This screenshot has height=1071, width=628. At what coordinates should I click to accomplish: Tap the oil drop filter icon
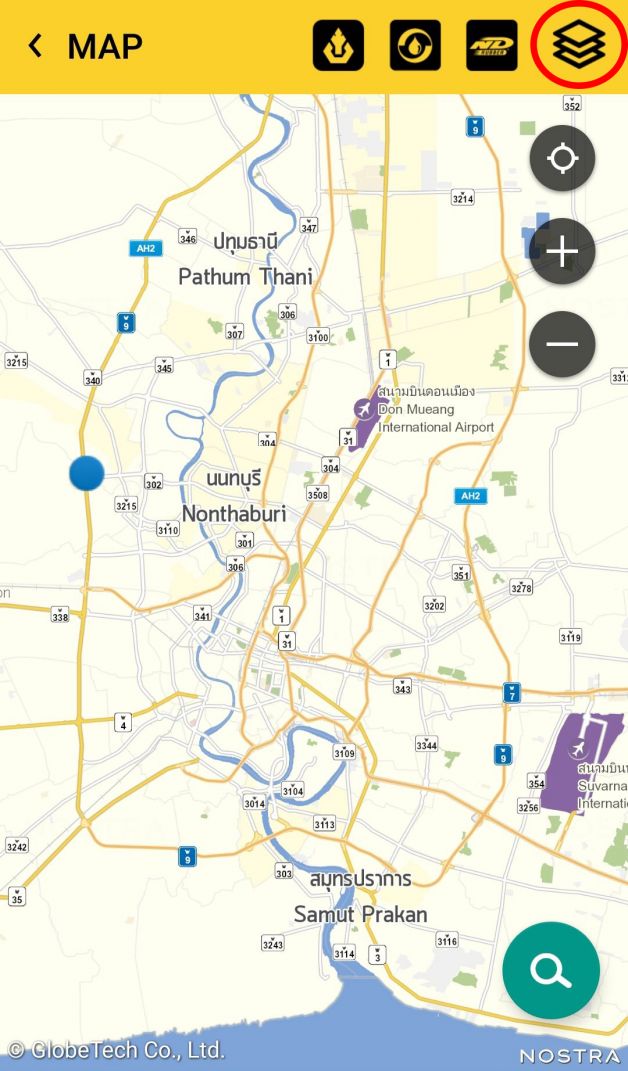point(415,46)
